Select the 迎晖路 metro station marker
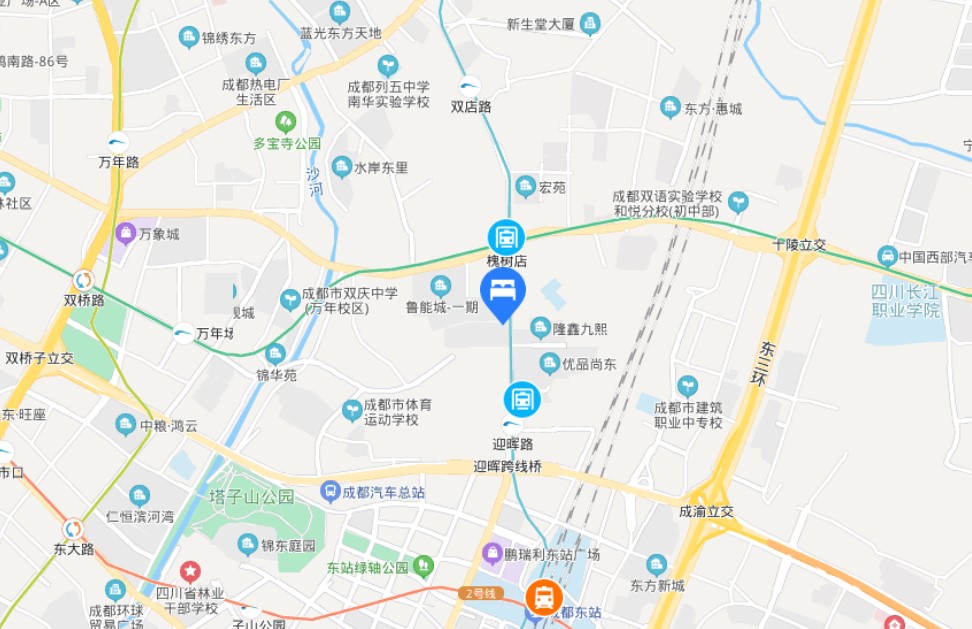Image resolution: width=972 pixels, height=629 pixels. [522, 399]
